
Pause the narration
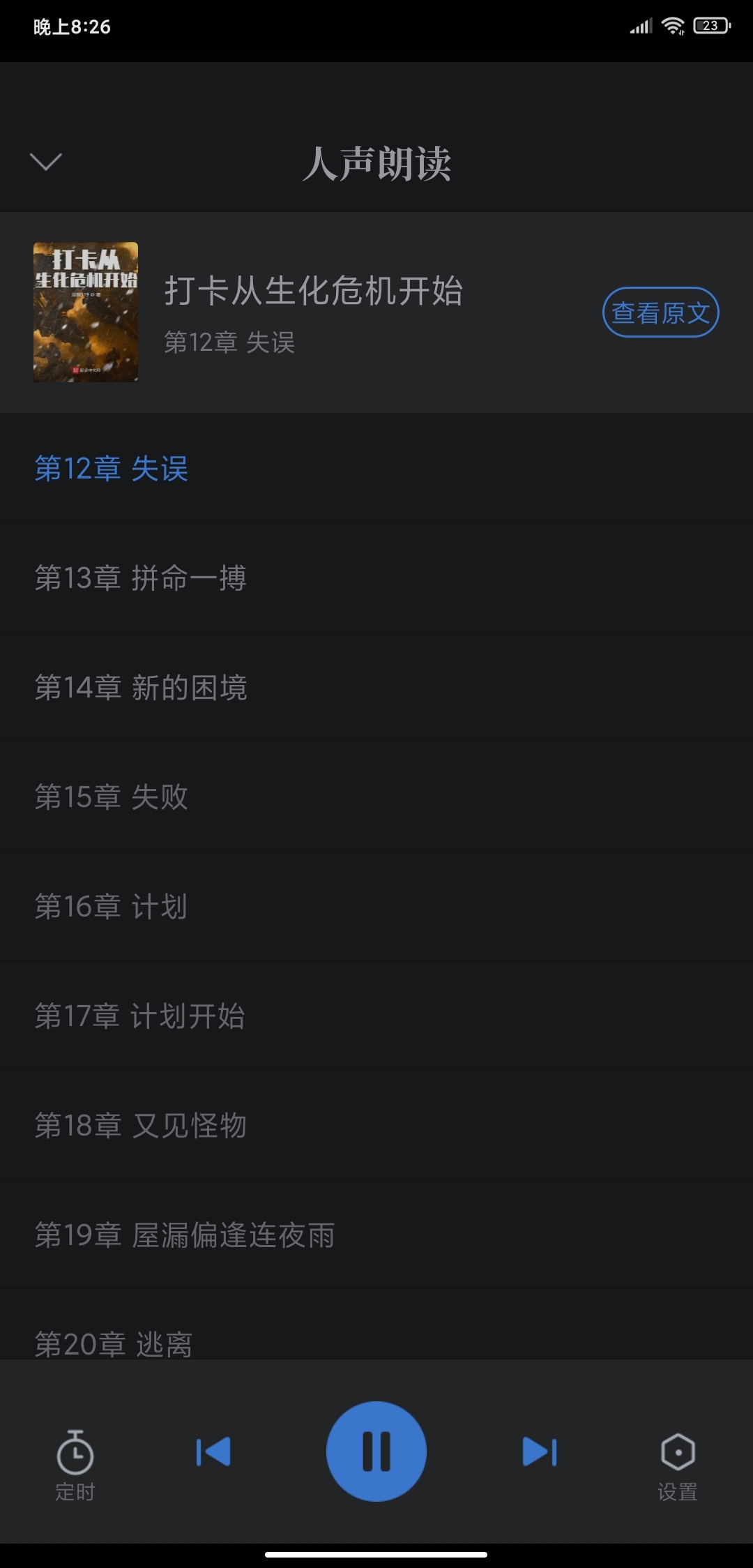click(x=376, y=1452)
